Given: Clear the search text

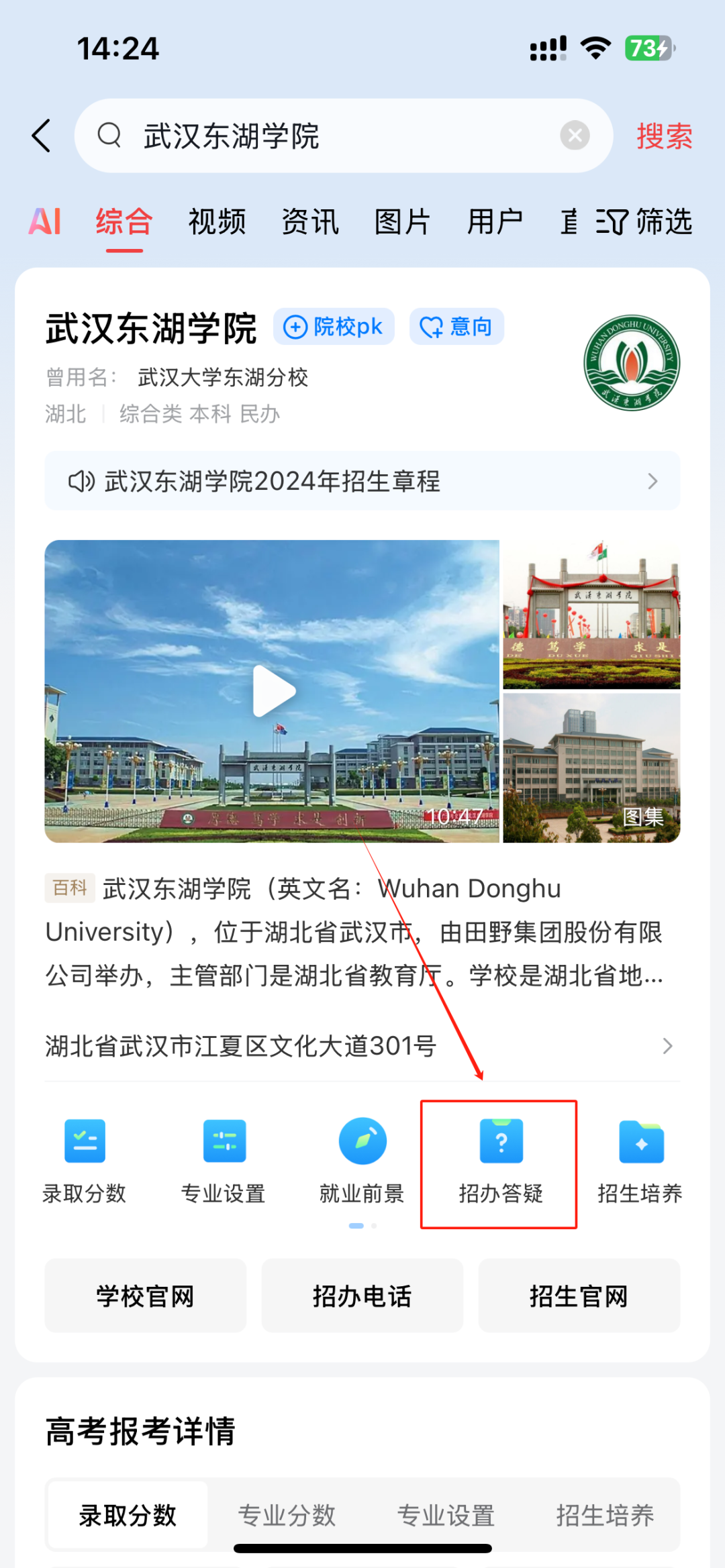Looking at the screenshot, I should click(x=575, y=136).
